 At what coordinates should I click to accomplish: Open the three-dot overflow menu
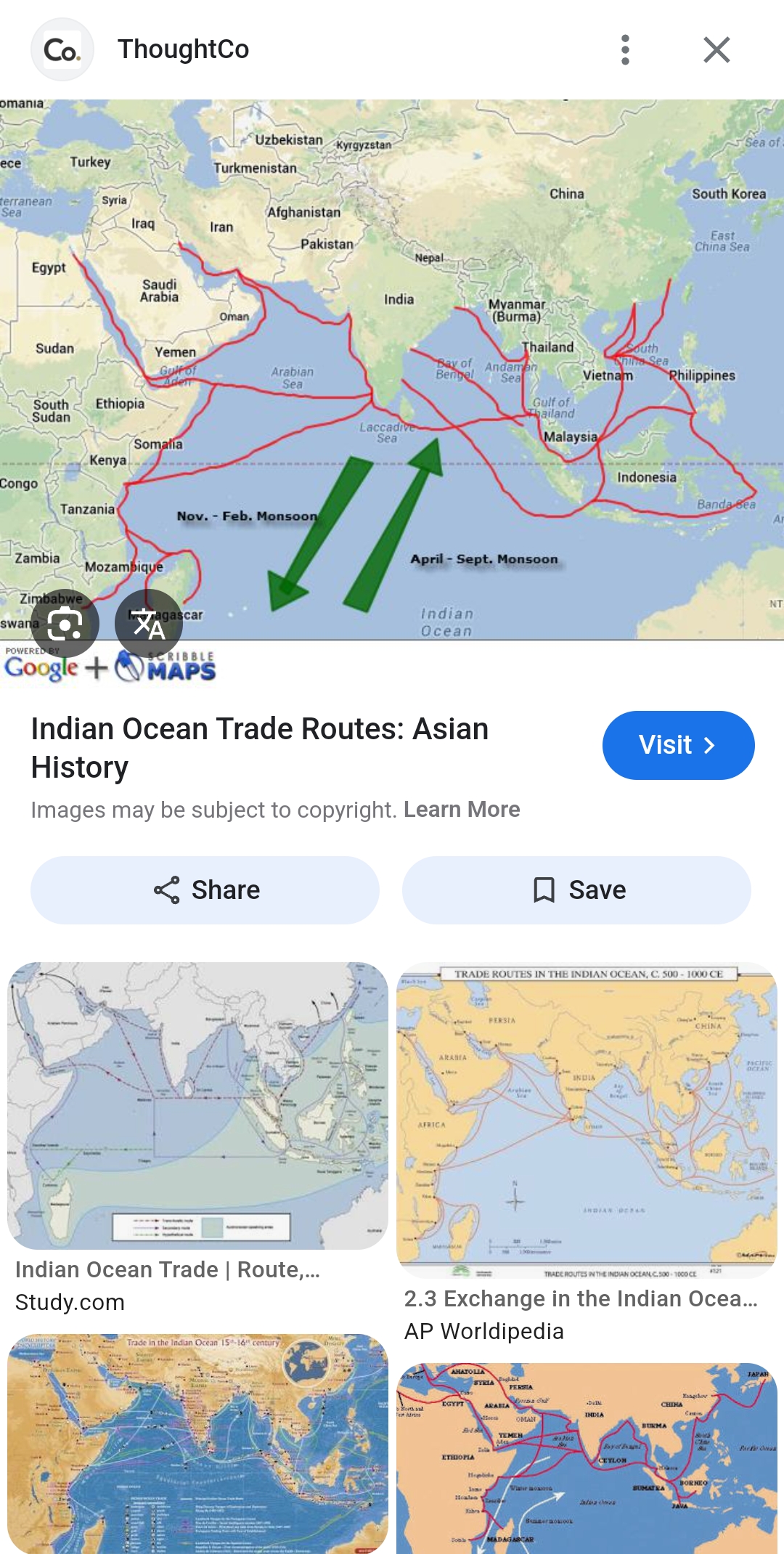tap(625, 49)
